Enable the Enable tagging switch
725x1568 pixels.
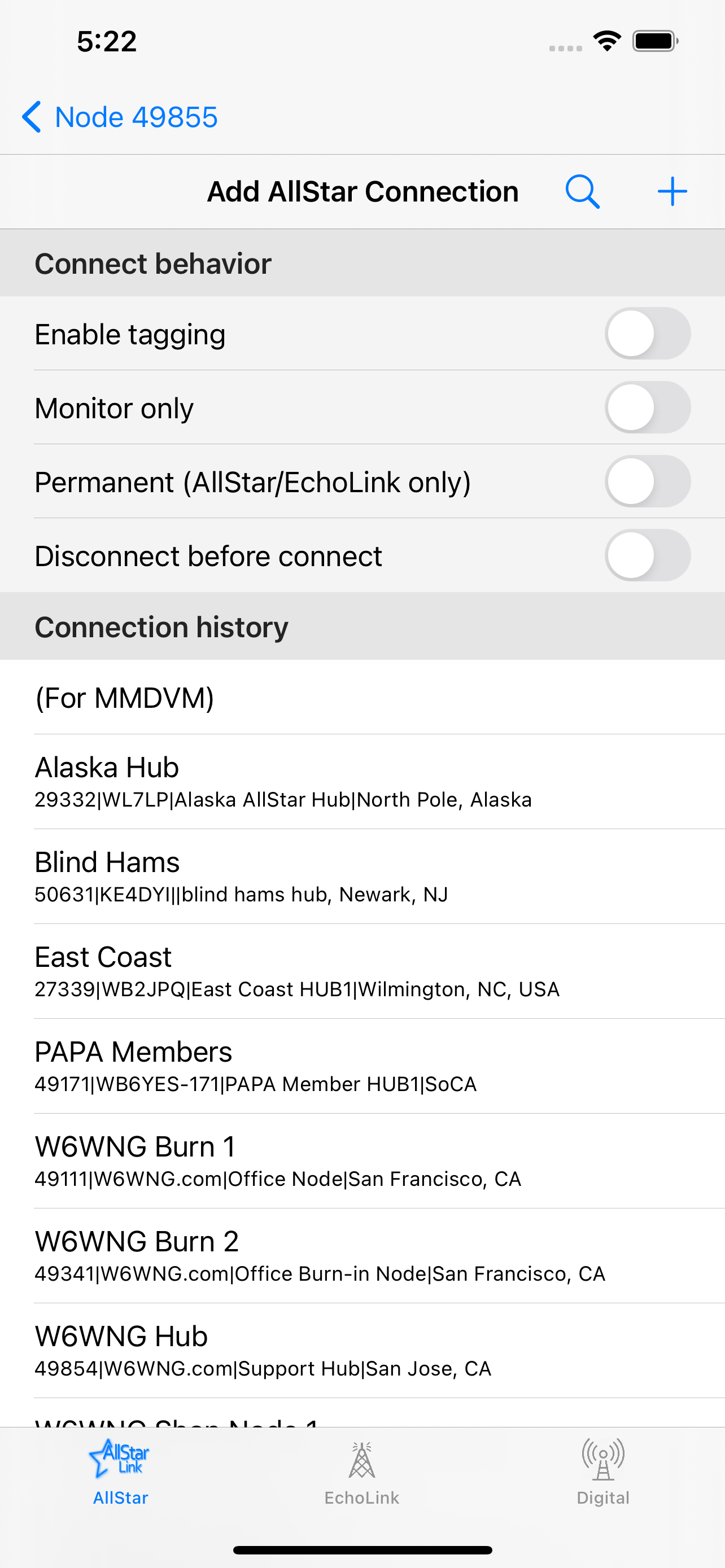(647, 334)
